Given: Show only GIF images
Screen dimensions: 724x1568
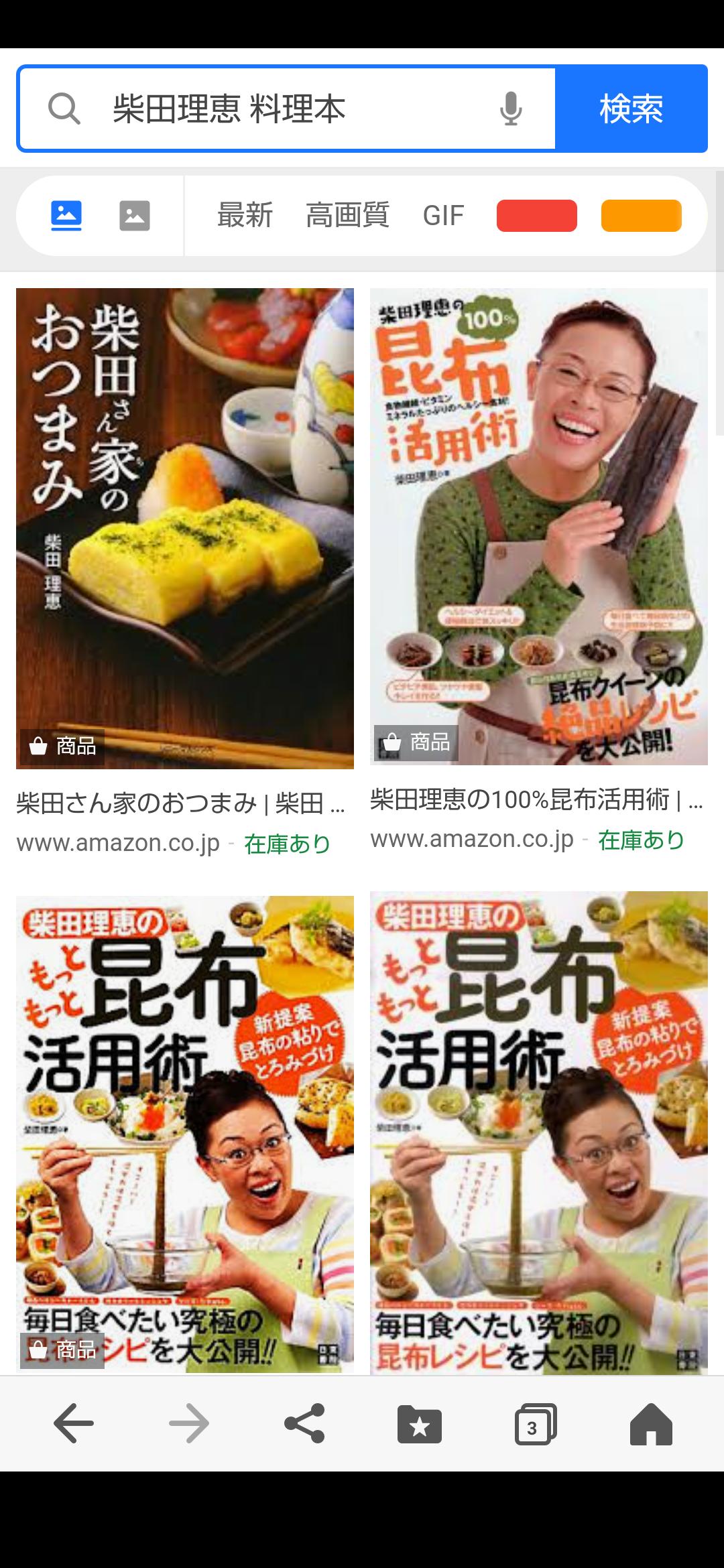Looking at the screenshot, I should (x=443, y=216).
